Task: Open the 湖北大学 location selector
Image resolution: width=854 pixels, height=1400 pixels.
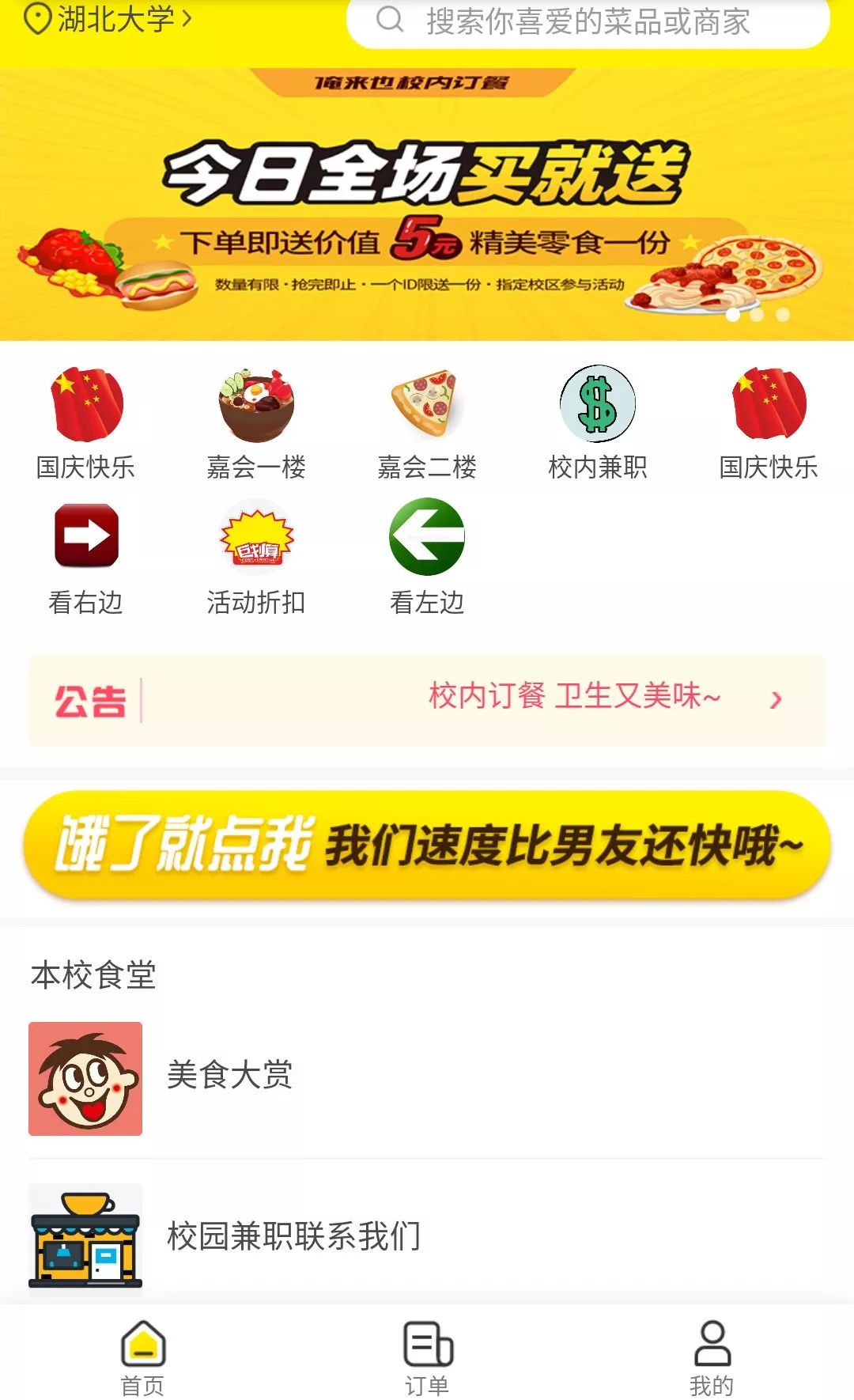Action: pyautogui.click(x=108, y=19)
